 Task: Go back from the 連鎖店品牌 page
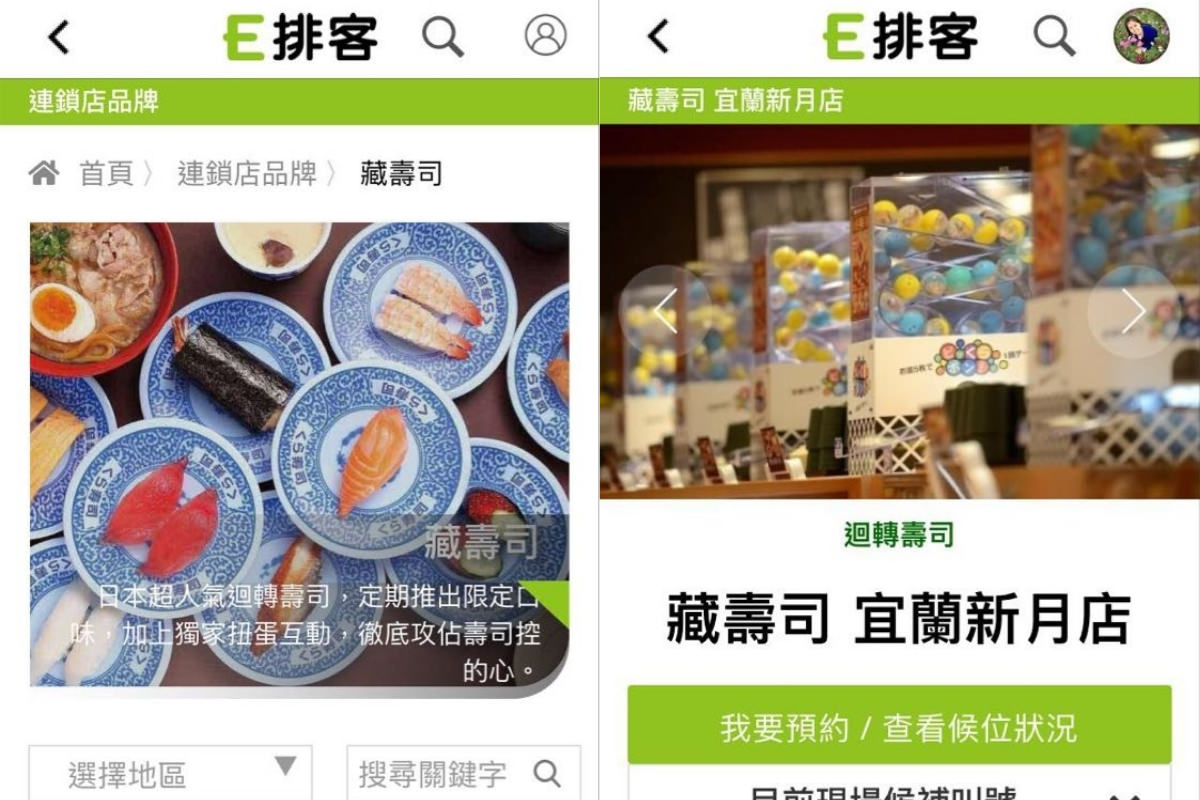60,38
